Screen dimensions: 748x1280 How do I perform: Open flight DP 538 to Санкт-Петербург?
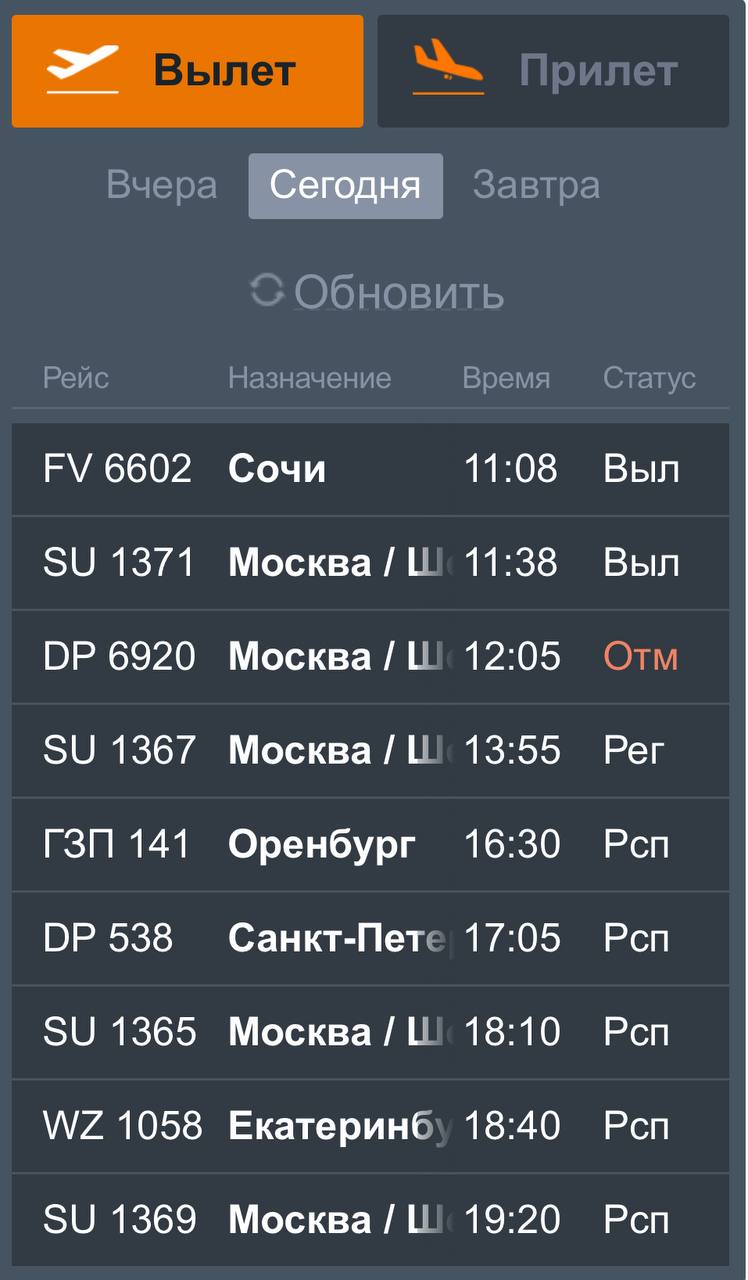[x=371, y=939]
